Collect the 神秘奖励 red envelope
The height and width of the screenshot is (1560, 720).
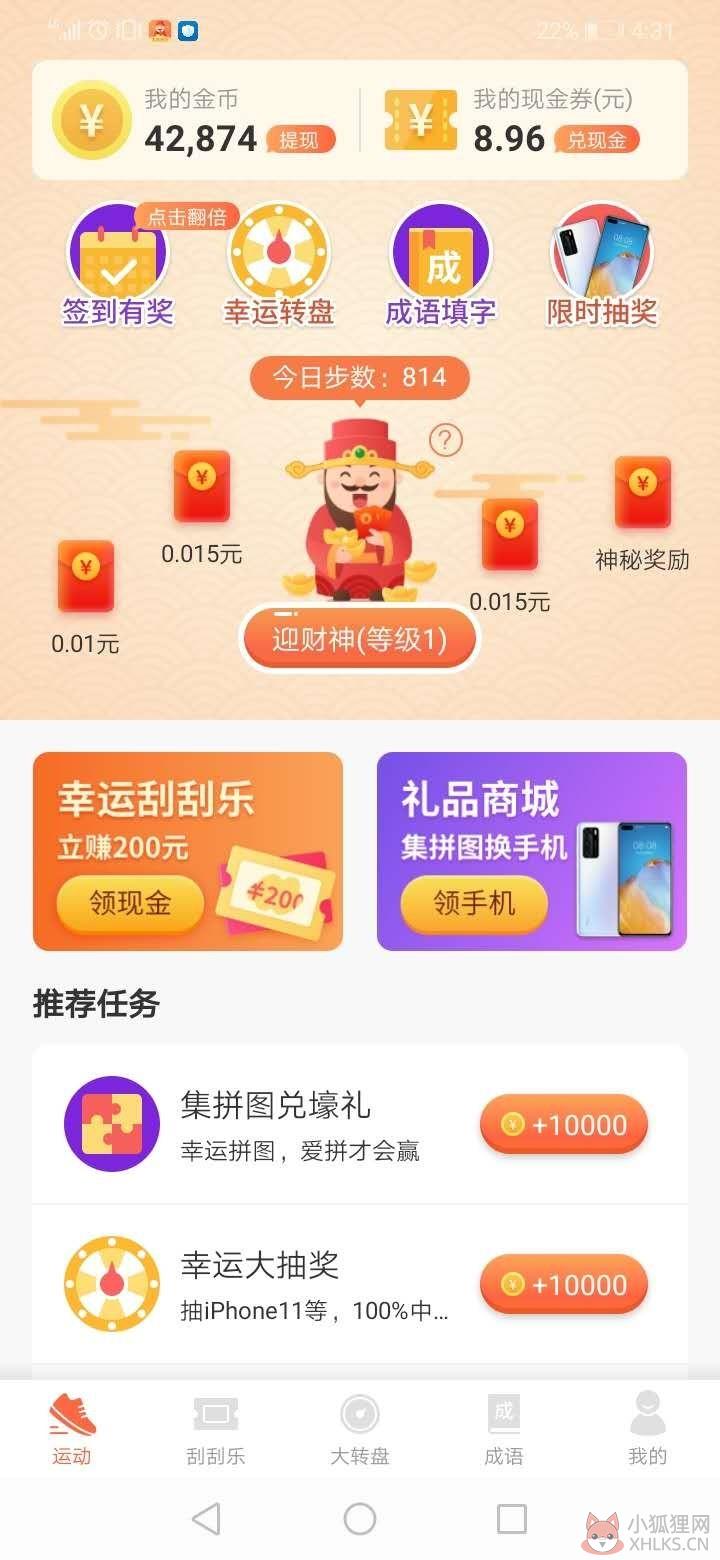642,514
